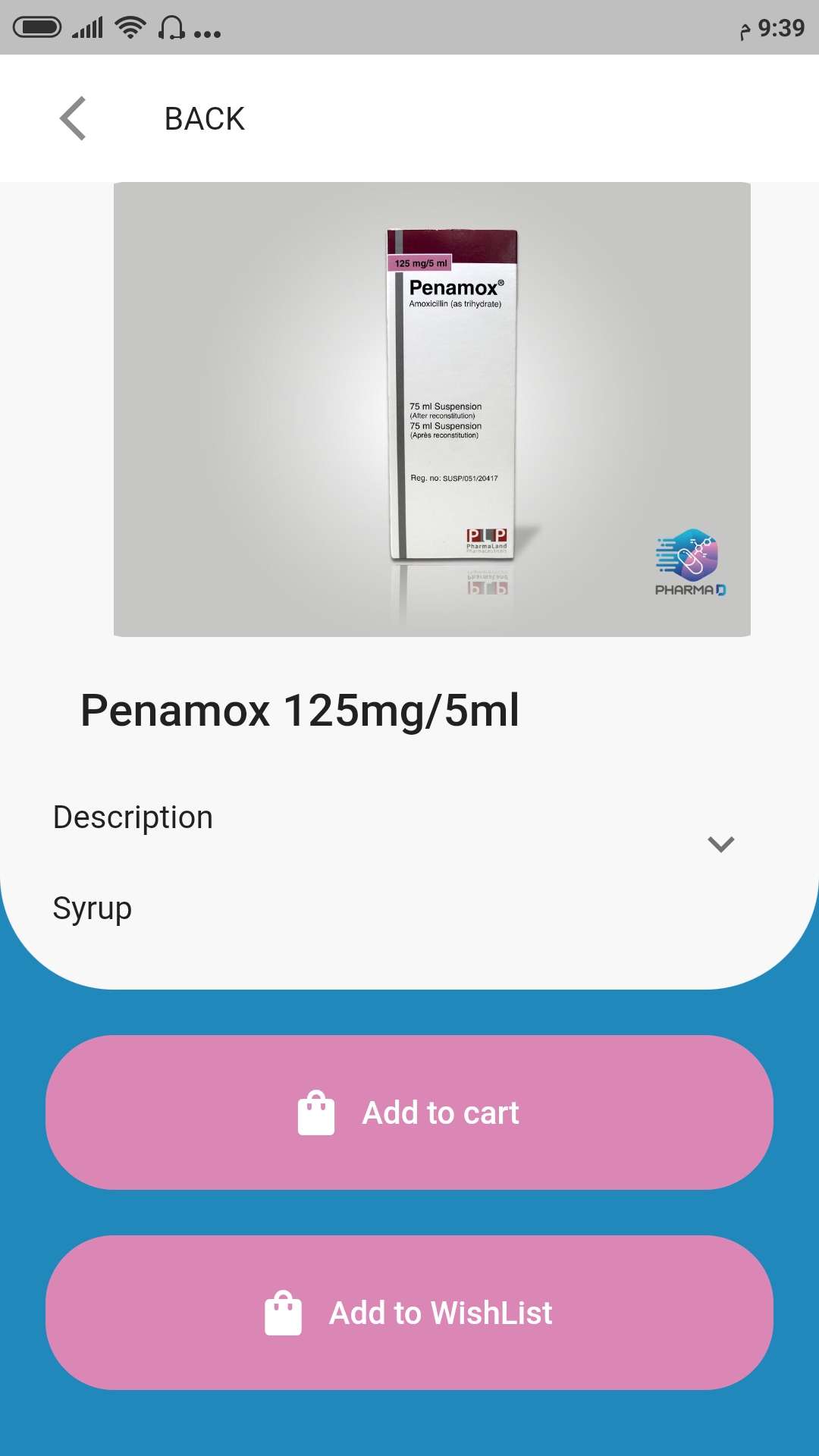The image size is (819, 1456).
Task: Tap the bag icon inside Add to WishList
Action: coord(283,1313)
